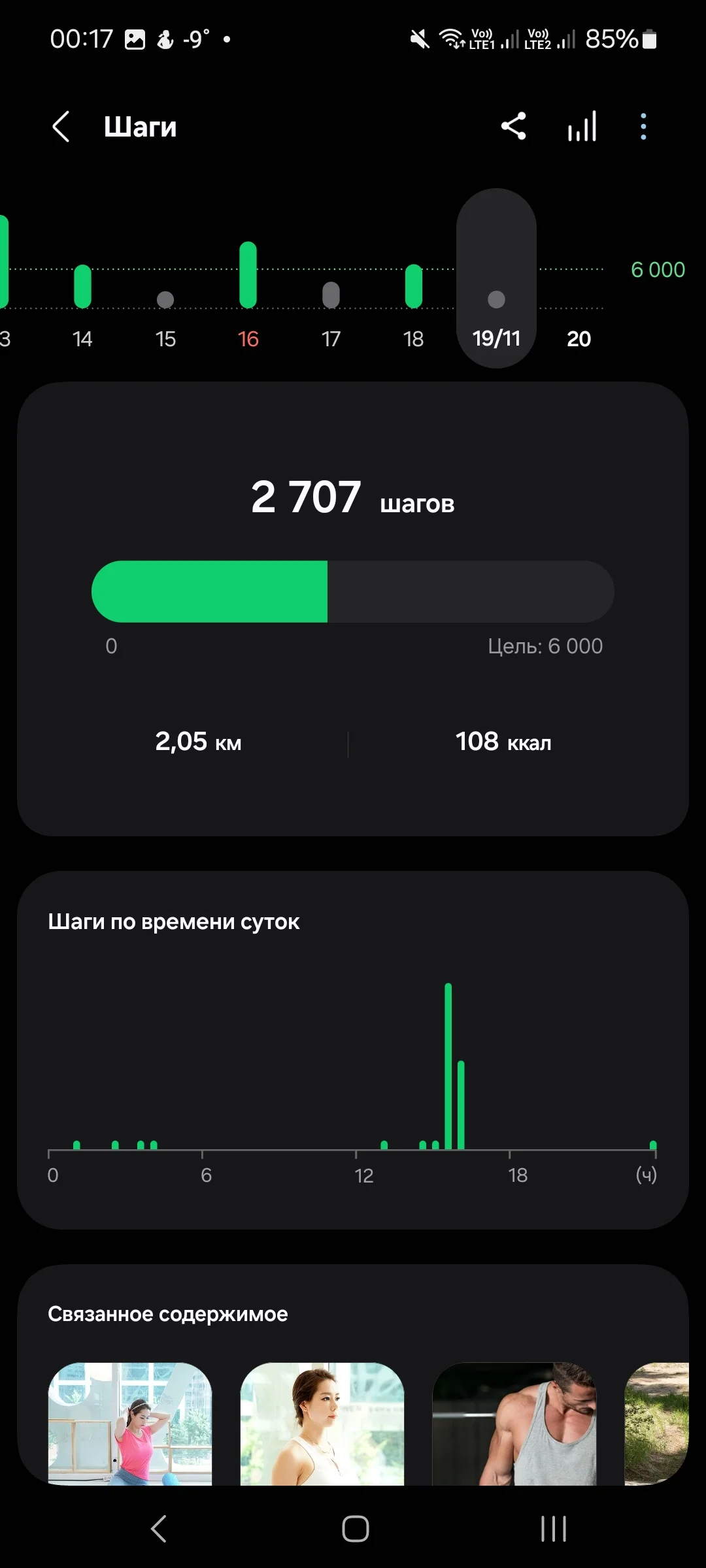Open the muscular man content tile

tap(514, 1423)
